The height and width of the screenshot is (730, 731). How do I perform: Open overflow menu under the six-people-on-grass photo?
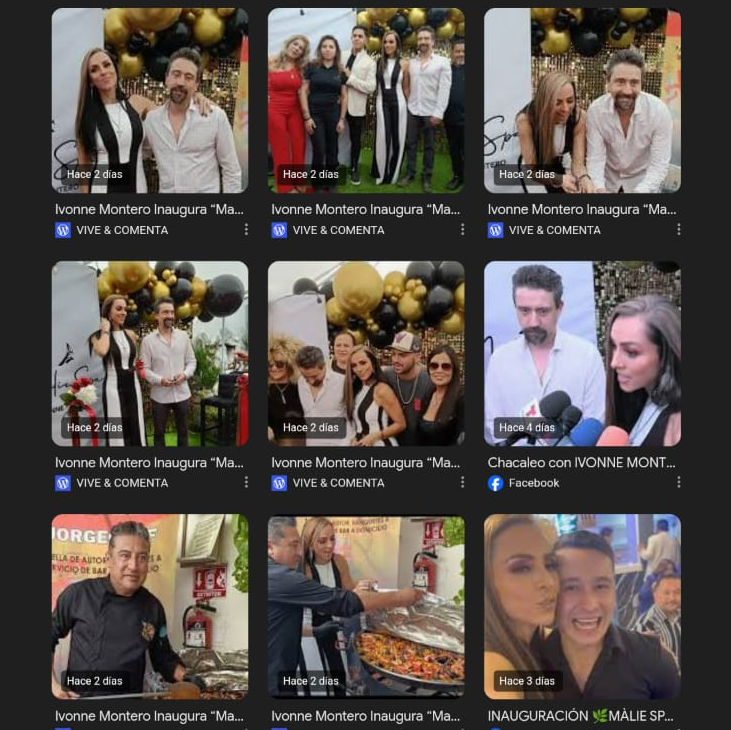[462, 229]
